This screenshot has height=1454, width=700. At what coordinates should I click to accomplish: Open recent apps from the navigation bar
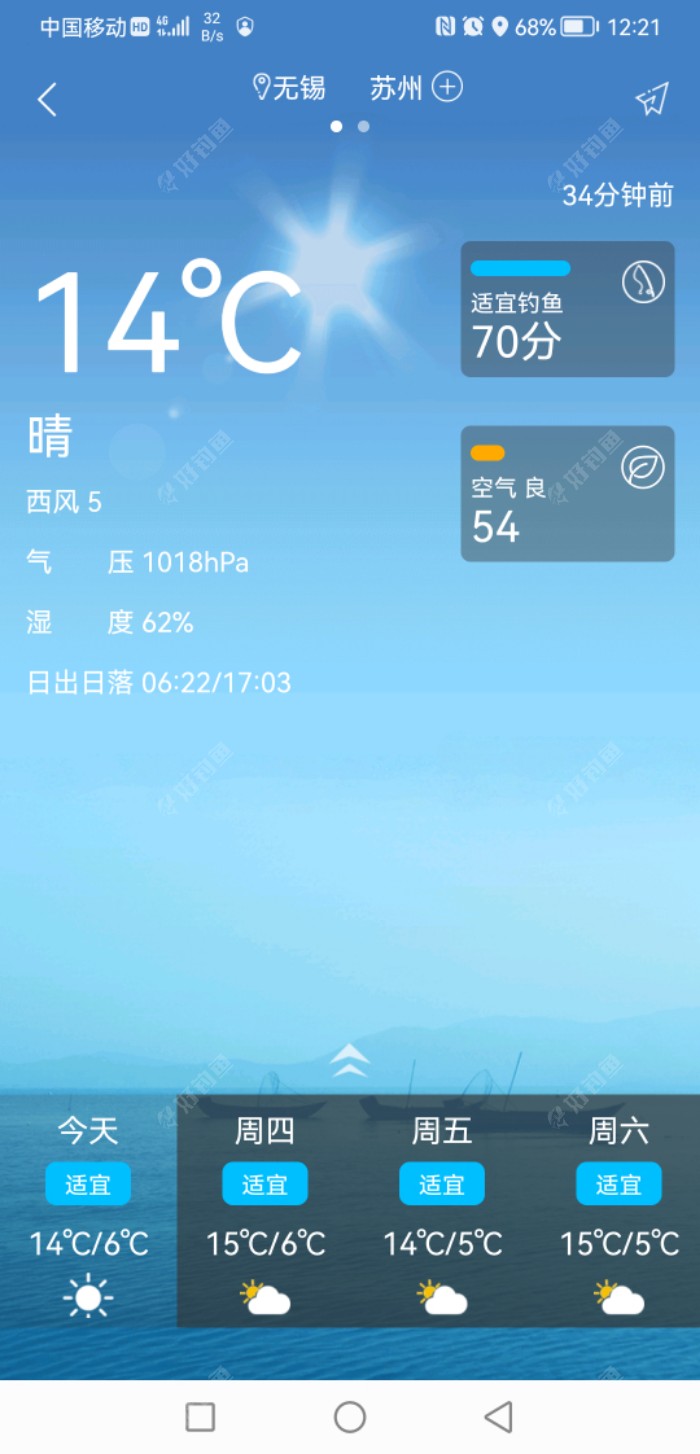click(x=201, y=1416)
